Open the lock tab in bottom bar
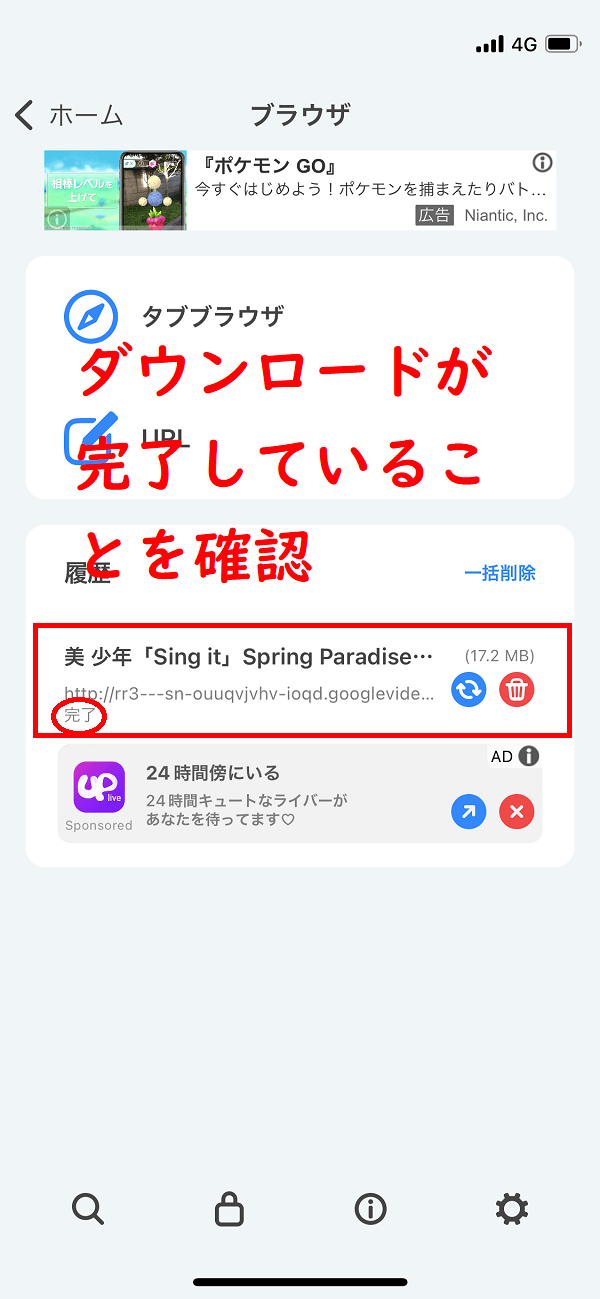 tap(229, 1210)
